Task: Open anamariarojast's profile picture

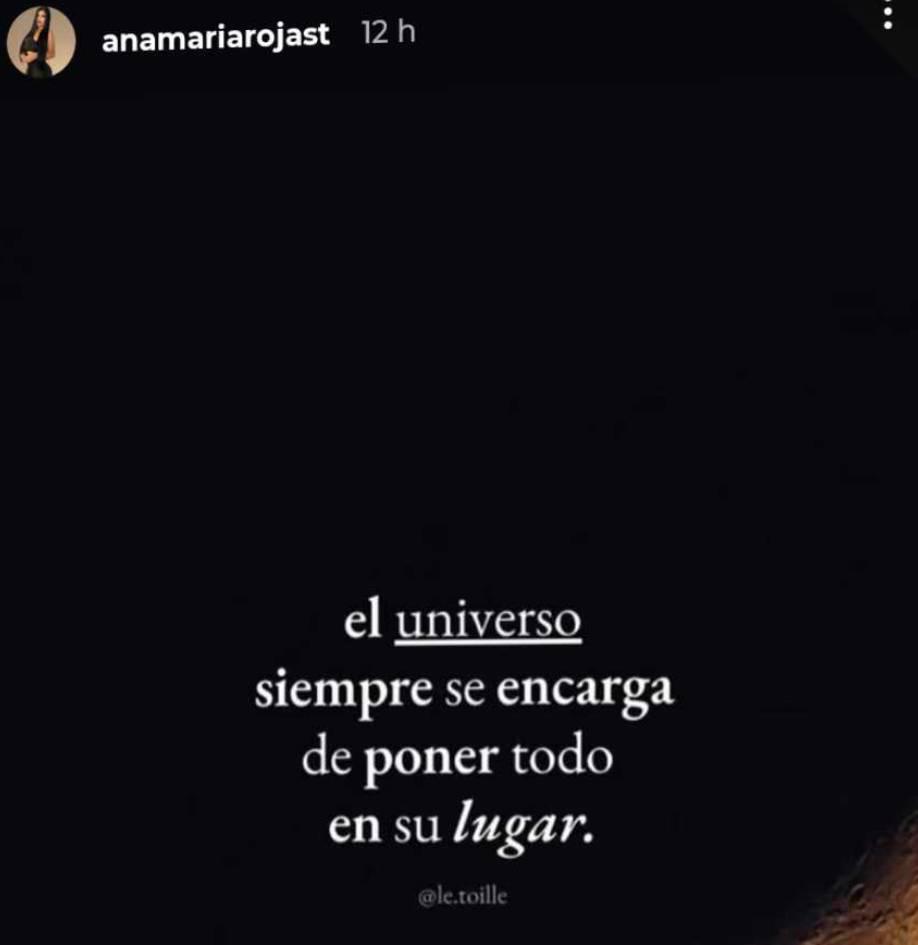Action: tap(41, 41)
